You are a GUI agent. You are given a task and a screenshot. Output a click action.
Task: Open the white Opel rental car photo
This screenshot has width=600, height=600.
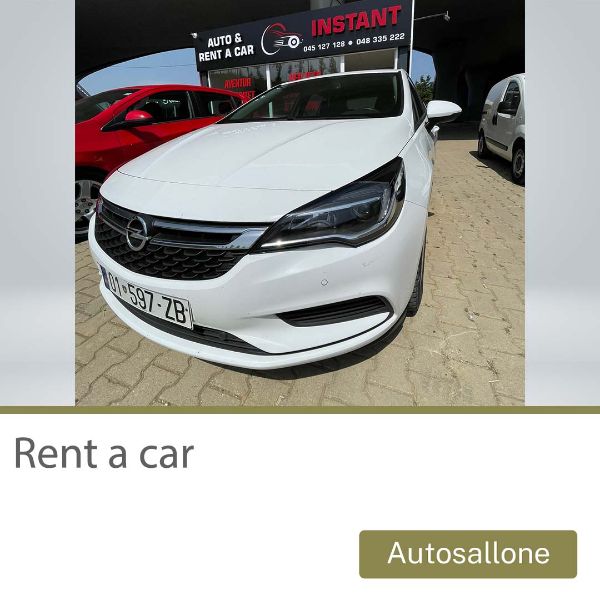coord(299,203)
